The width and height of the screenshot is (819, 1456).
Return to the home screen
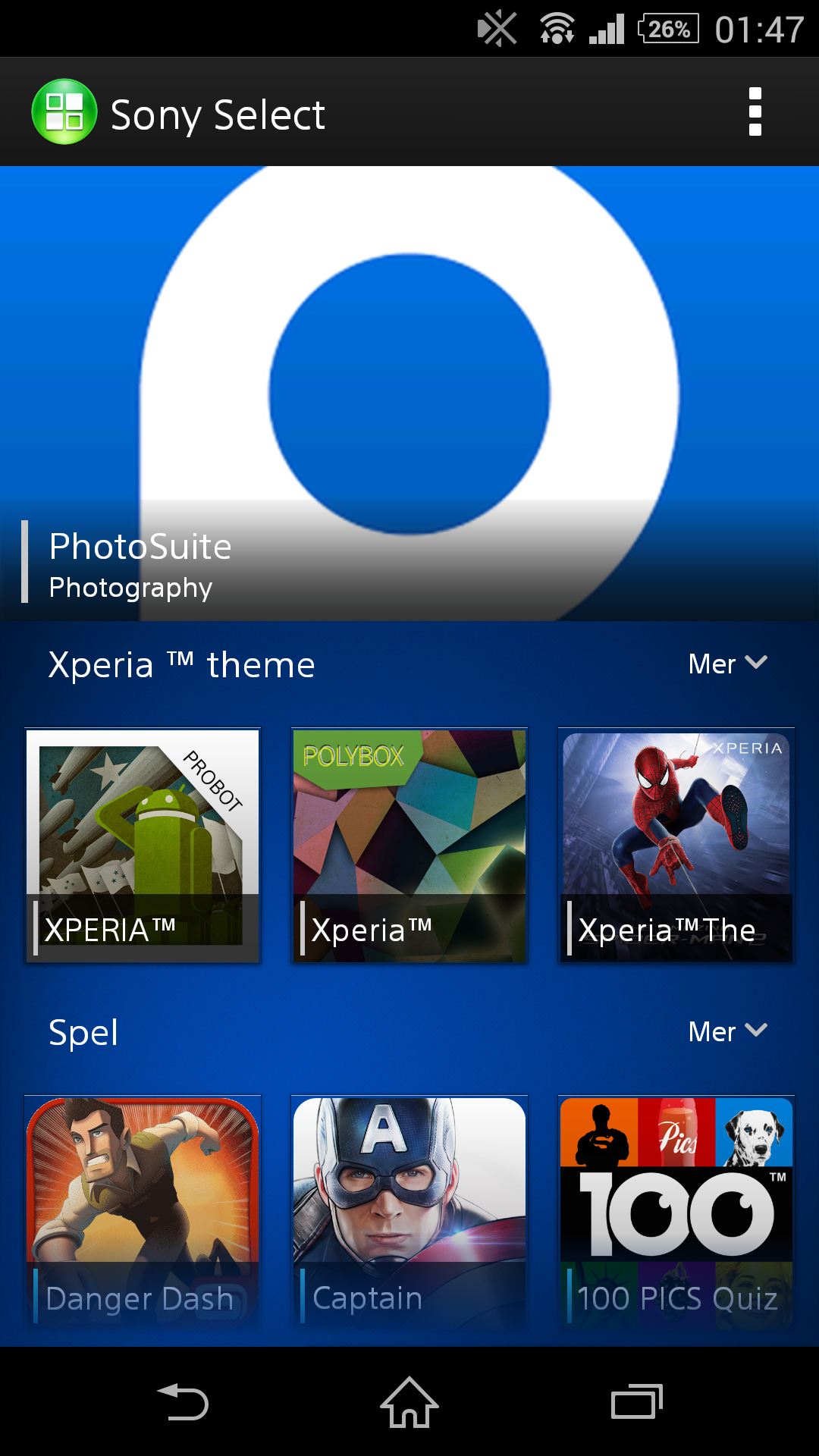[x=409, y=1401]
